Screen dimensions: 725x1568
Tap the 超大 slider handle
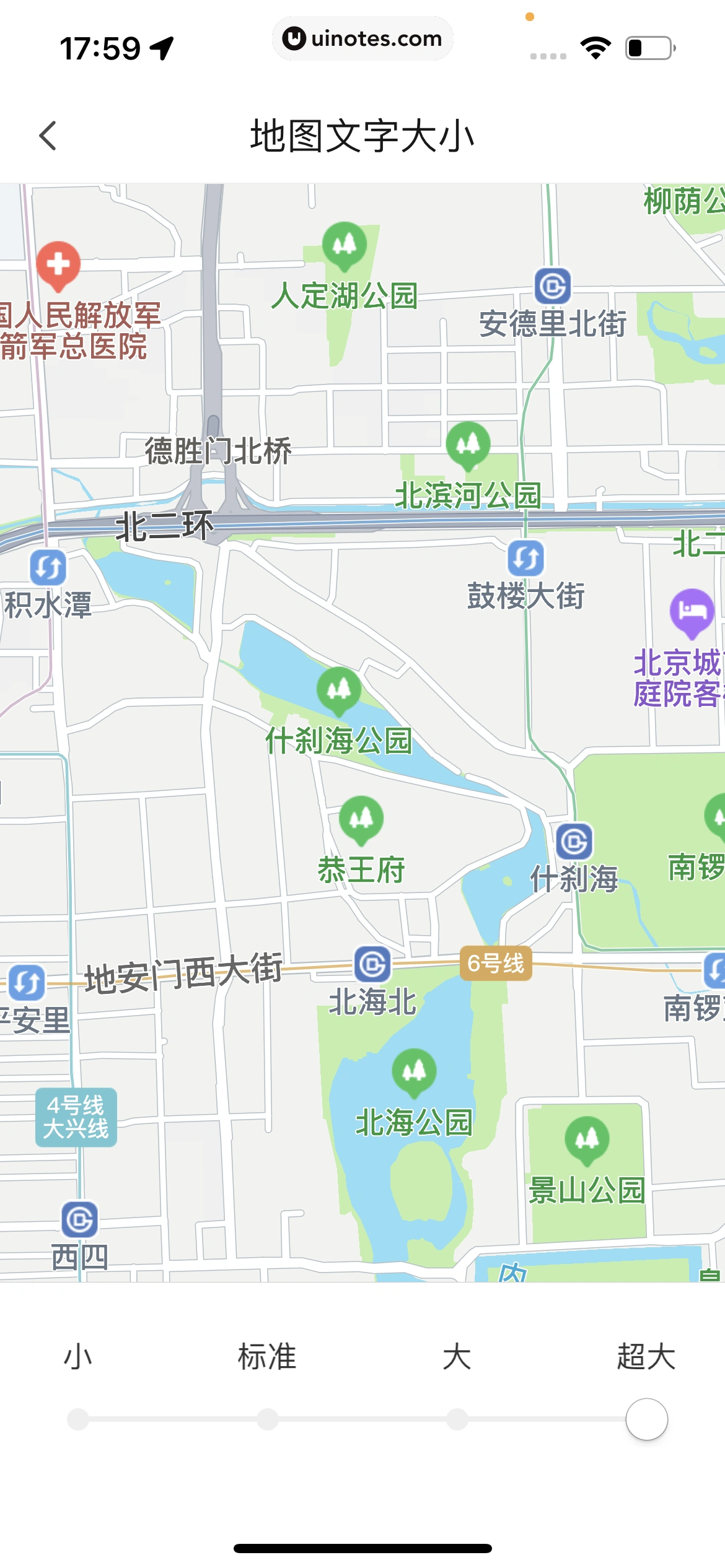click(646, 1419)
